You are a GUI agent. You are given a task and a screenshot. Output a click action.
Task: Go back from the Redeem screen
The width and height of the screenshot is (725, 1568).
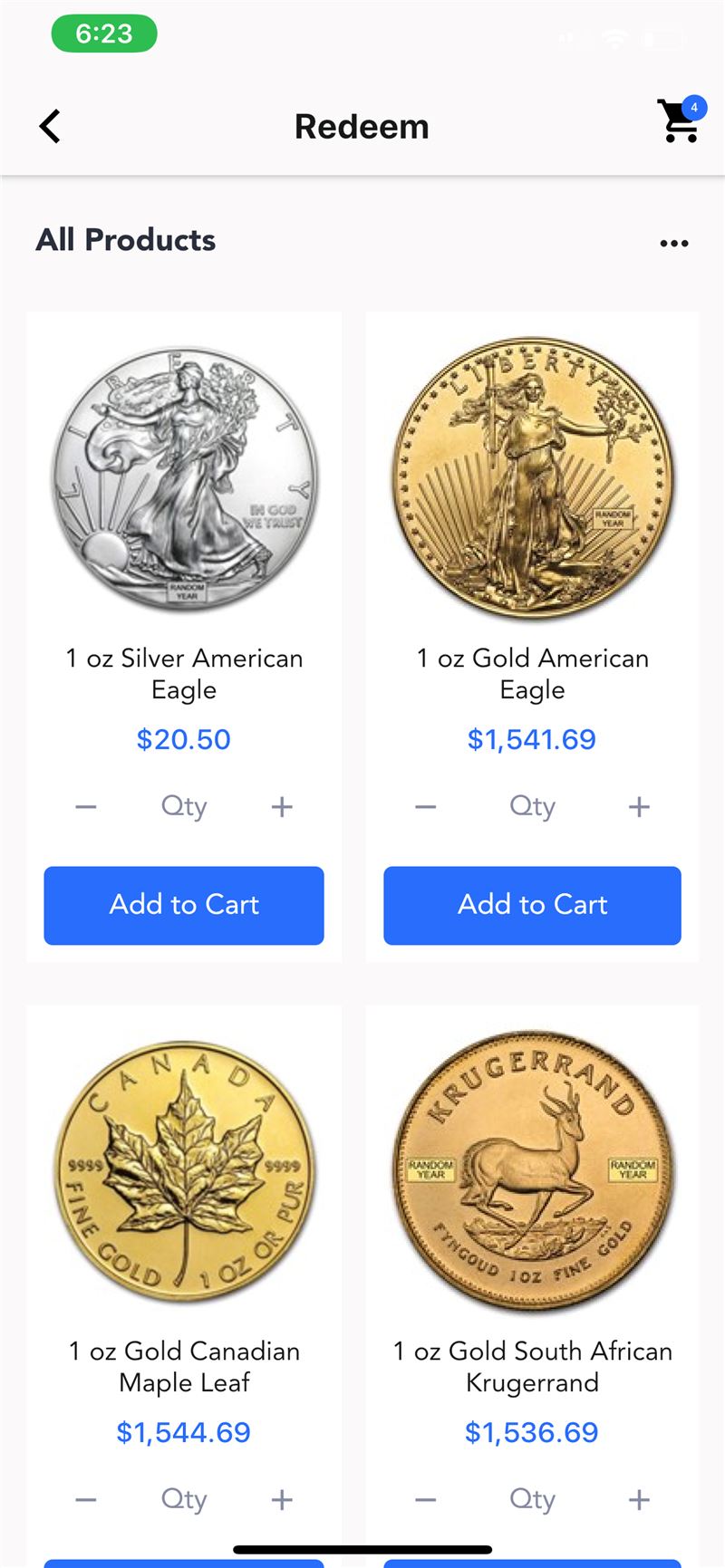(x=51, y=127)
